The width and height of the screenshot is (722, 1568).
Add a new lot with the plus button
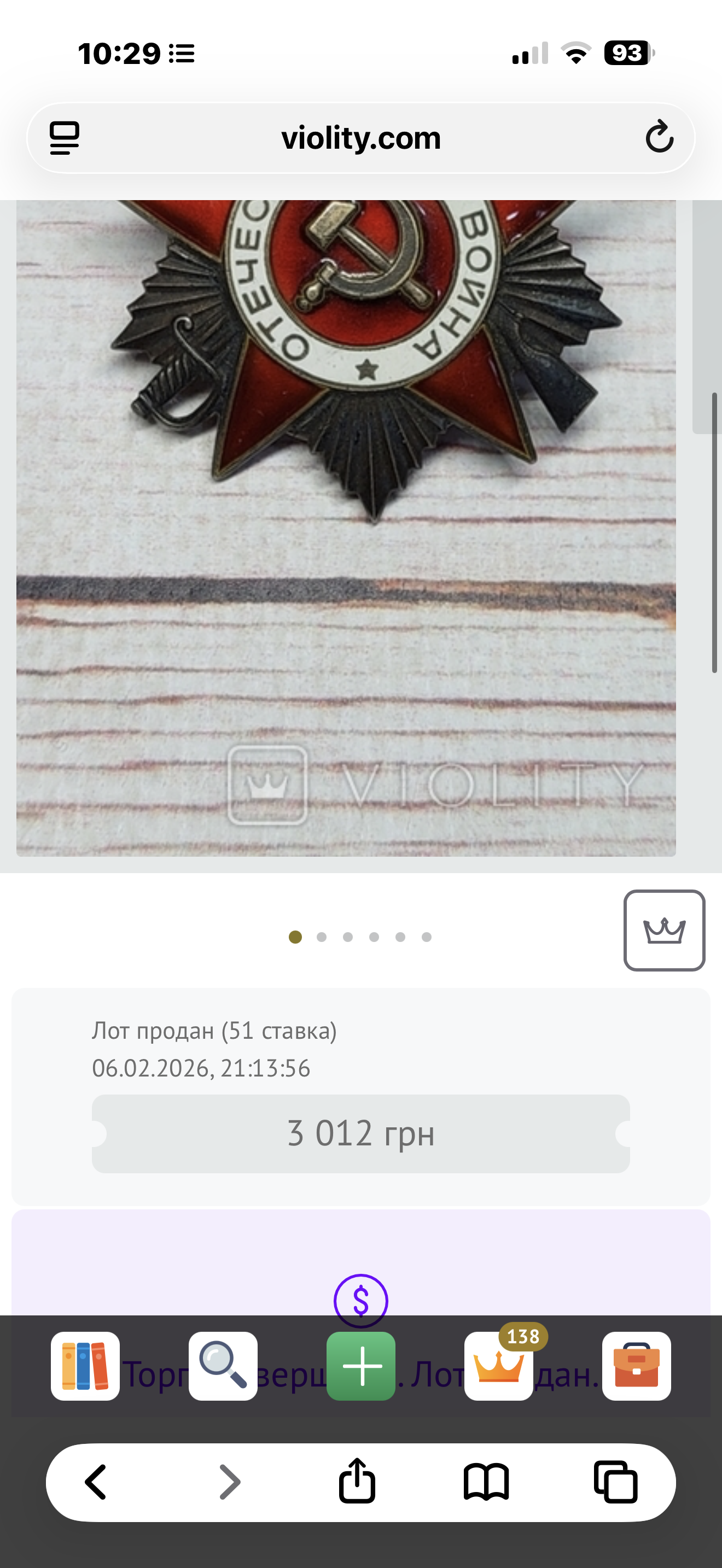(x=361, y=1366)
